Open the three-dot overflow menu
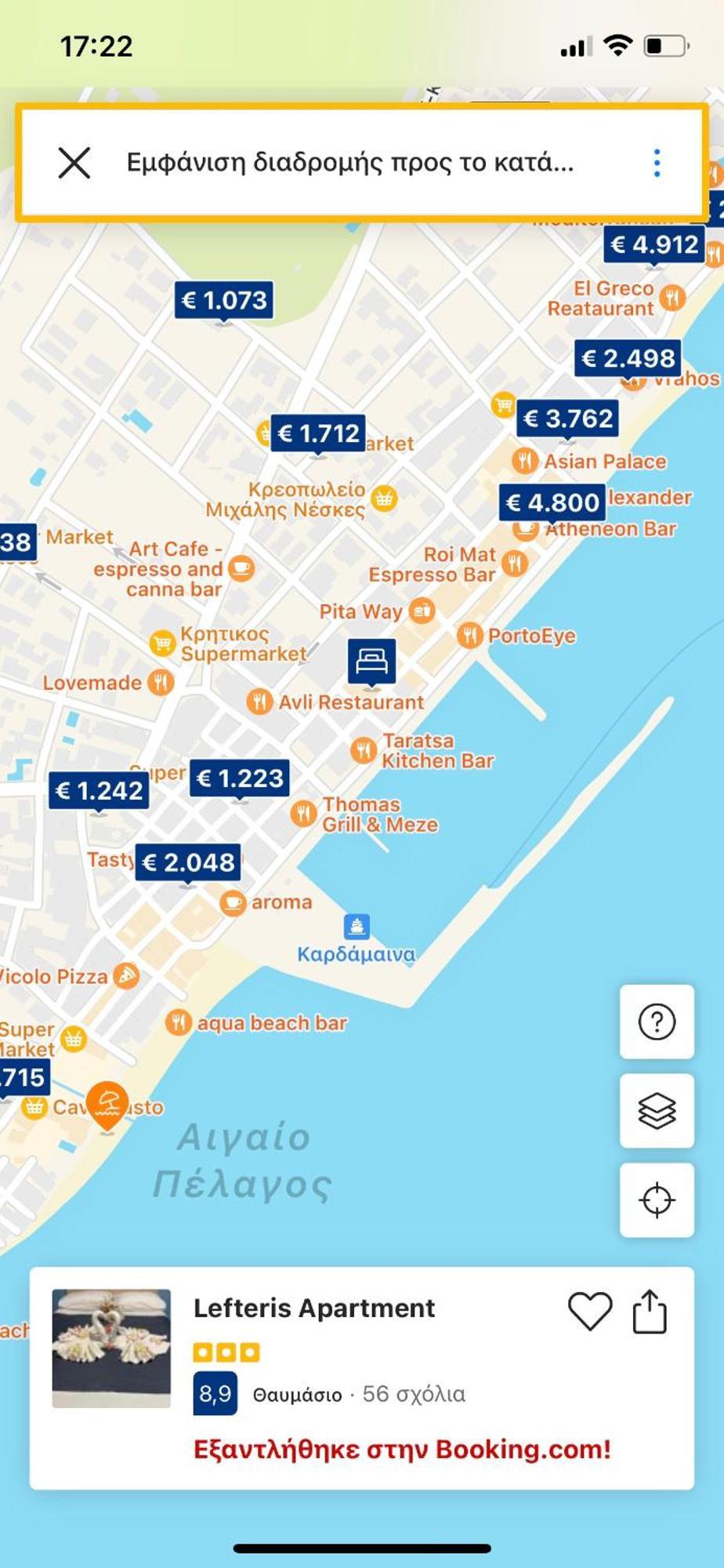 pos(657,163)
